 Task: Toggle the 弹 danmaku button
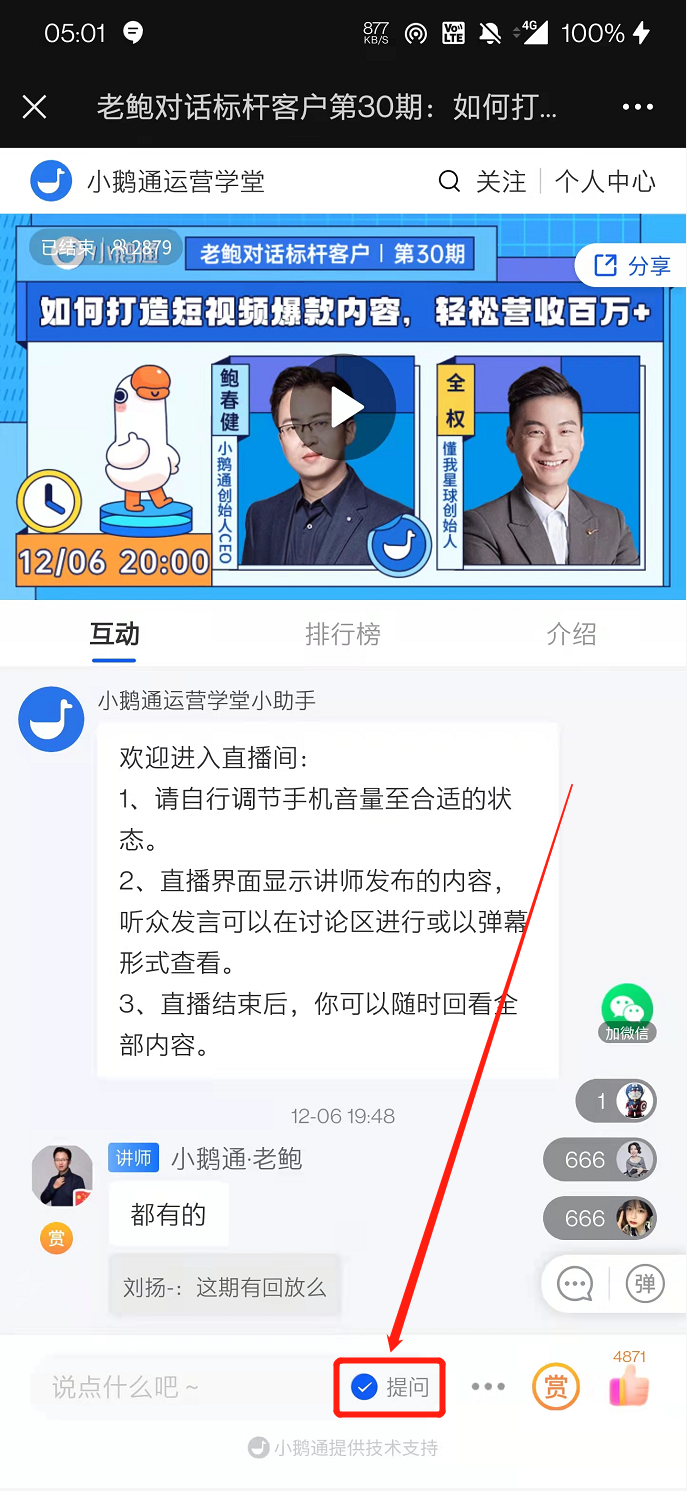(645, 1283)
